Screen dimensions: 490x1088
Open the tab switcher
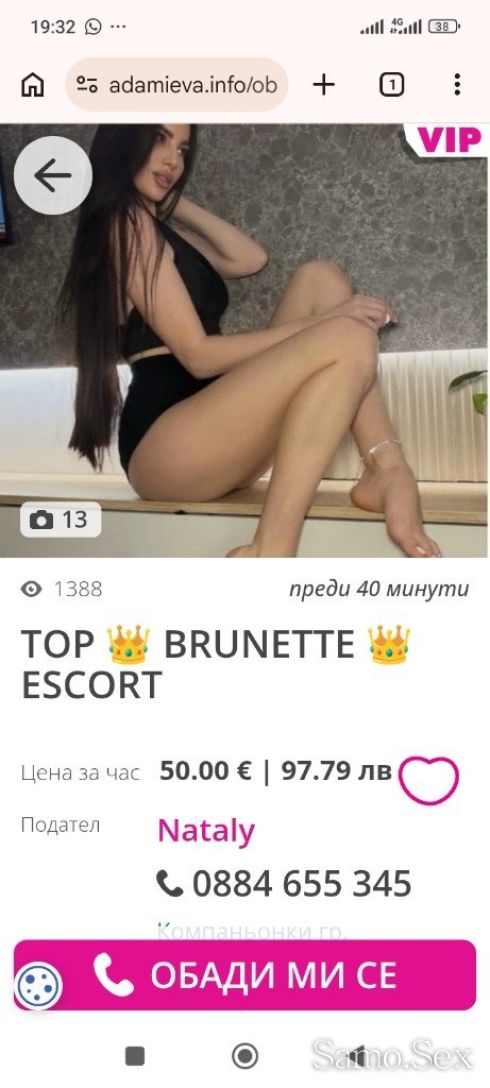coord(391,85)
